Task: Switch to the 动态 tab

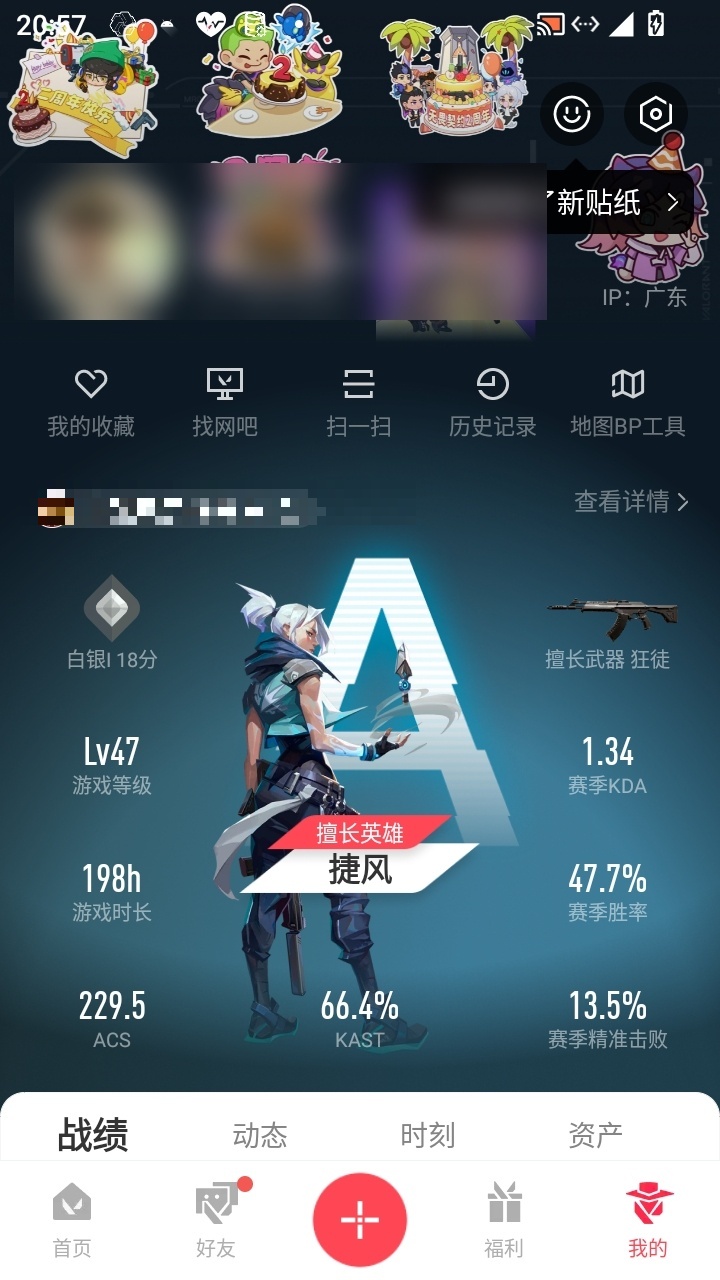Action: (x=260, y=1135)
